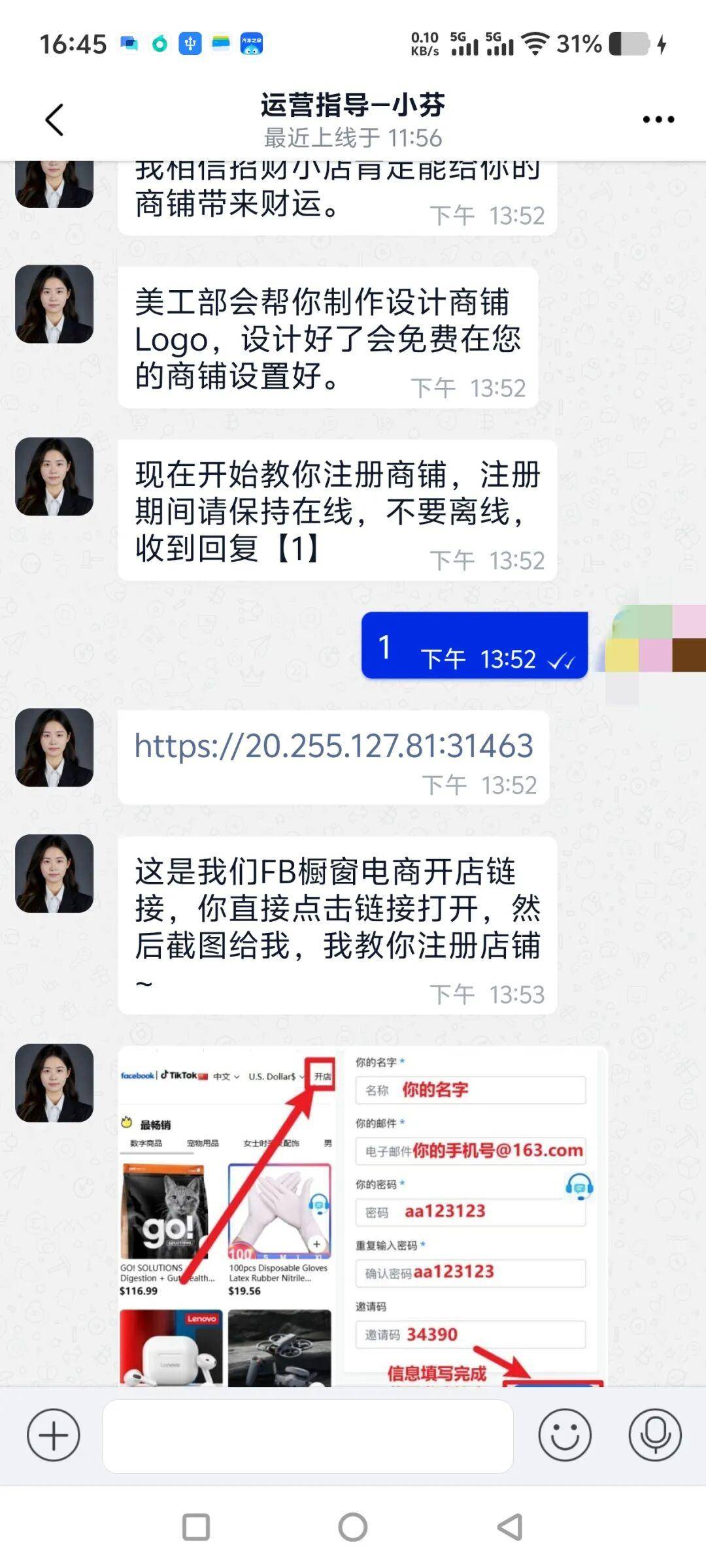Open the sender avatar beside the link message
Viewport: 706px width, 1568px height.
click(54, 747)
